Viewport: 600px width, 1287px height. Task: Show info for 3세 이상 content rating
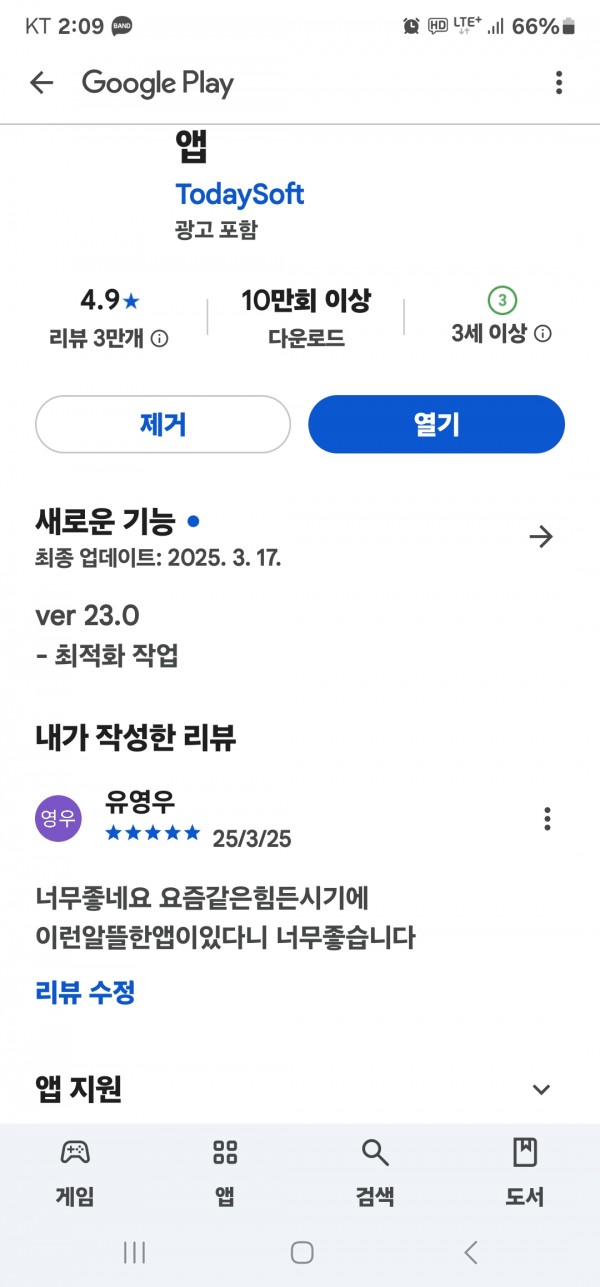tap(542, 334)
